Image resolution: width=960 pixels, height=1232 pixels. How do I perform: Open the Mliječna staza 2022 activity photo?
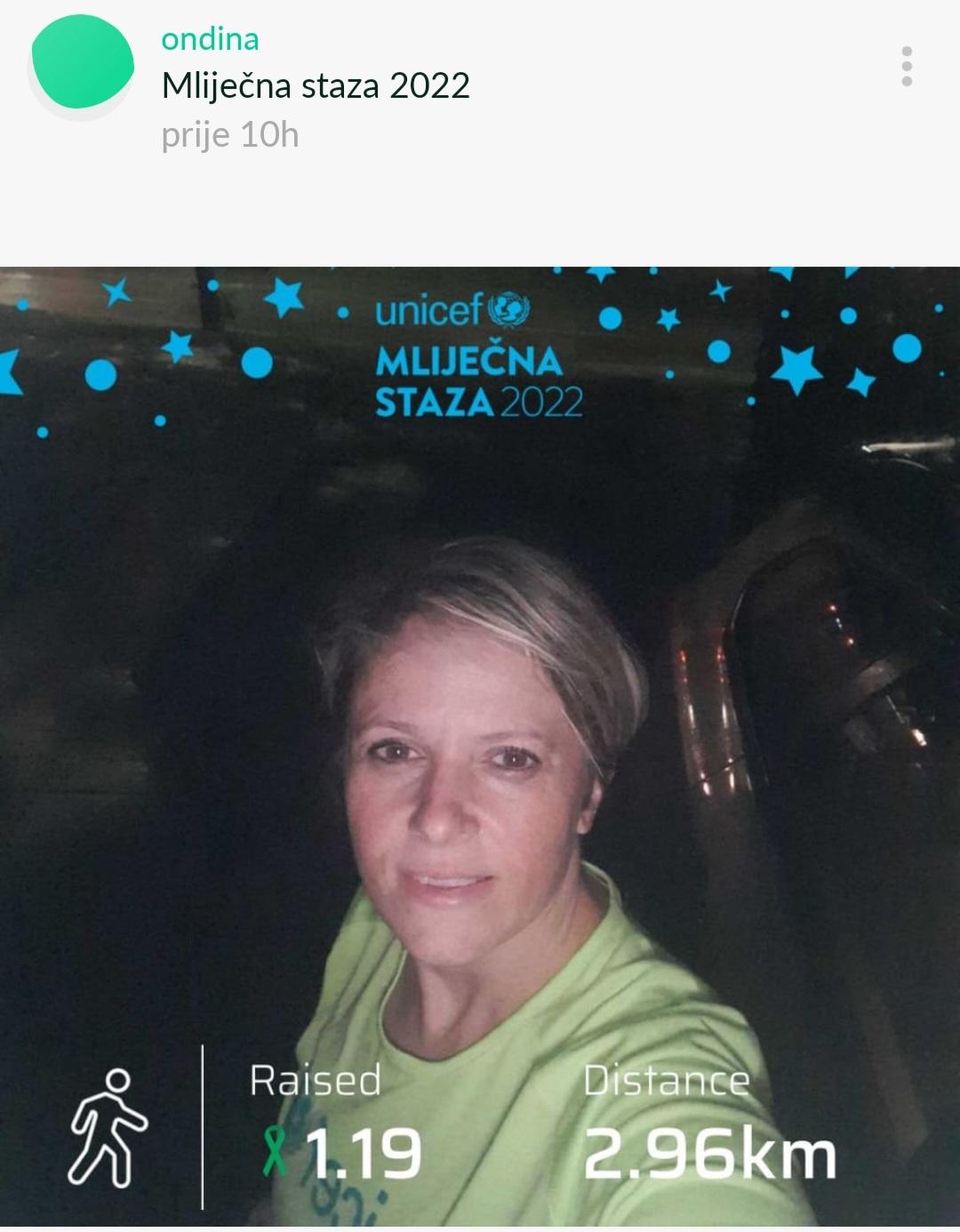480,747
